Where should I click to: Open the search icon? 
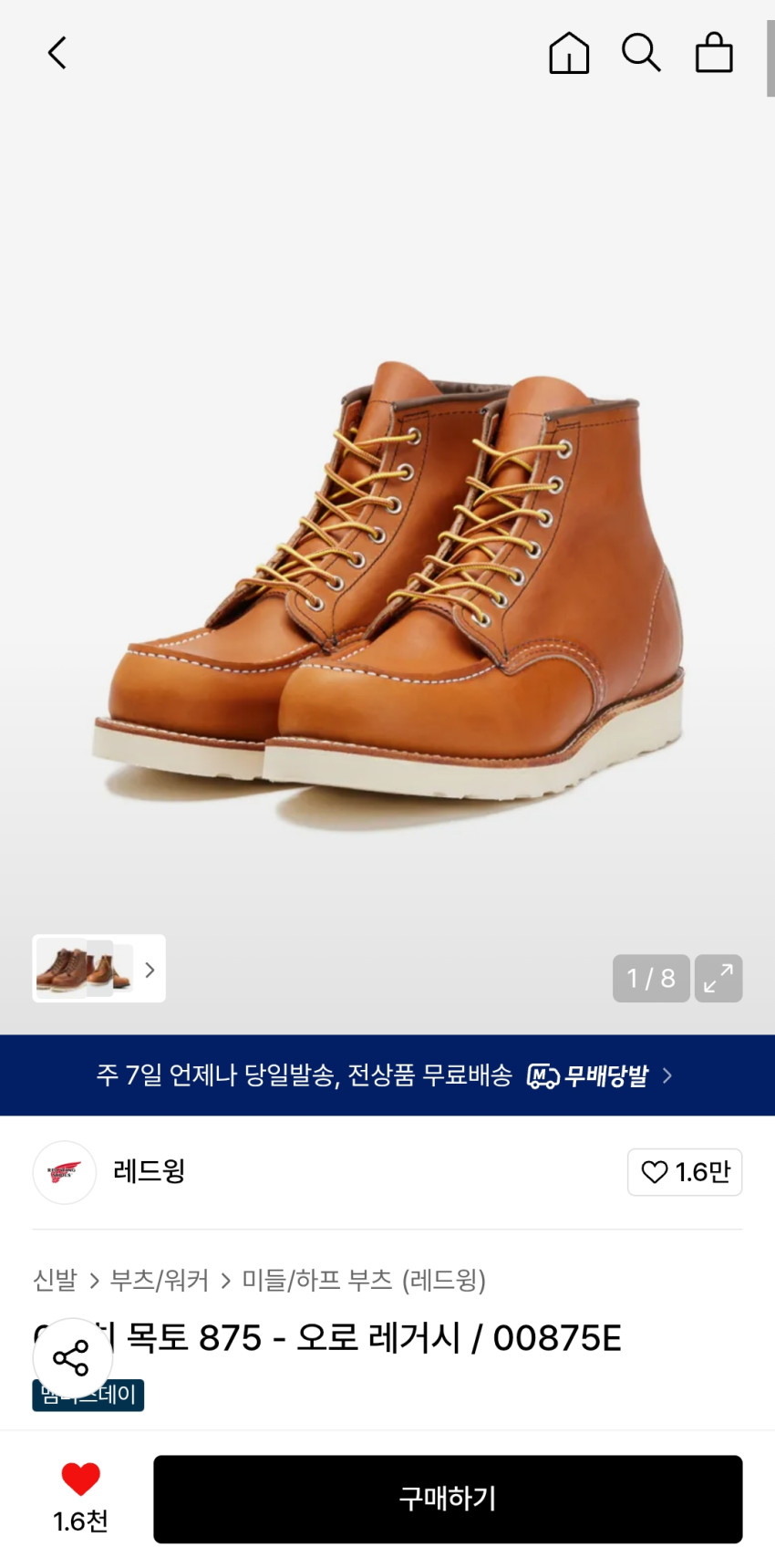click(x=641, y=53)
